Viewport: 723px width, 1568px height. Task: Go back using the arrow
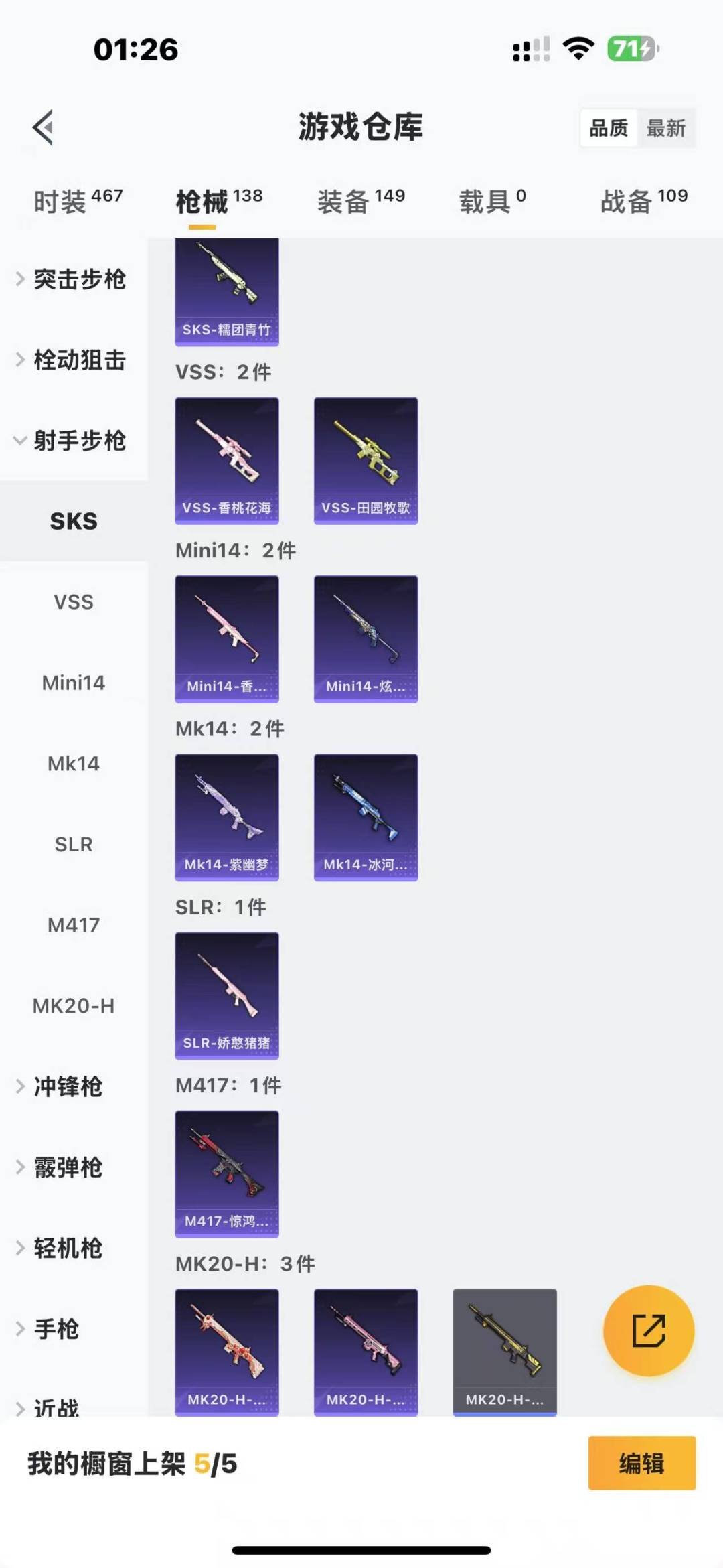(x=44, y=127)
